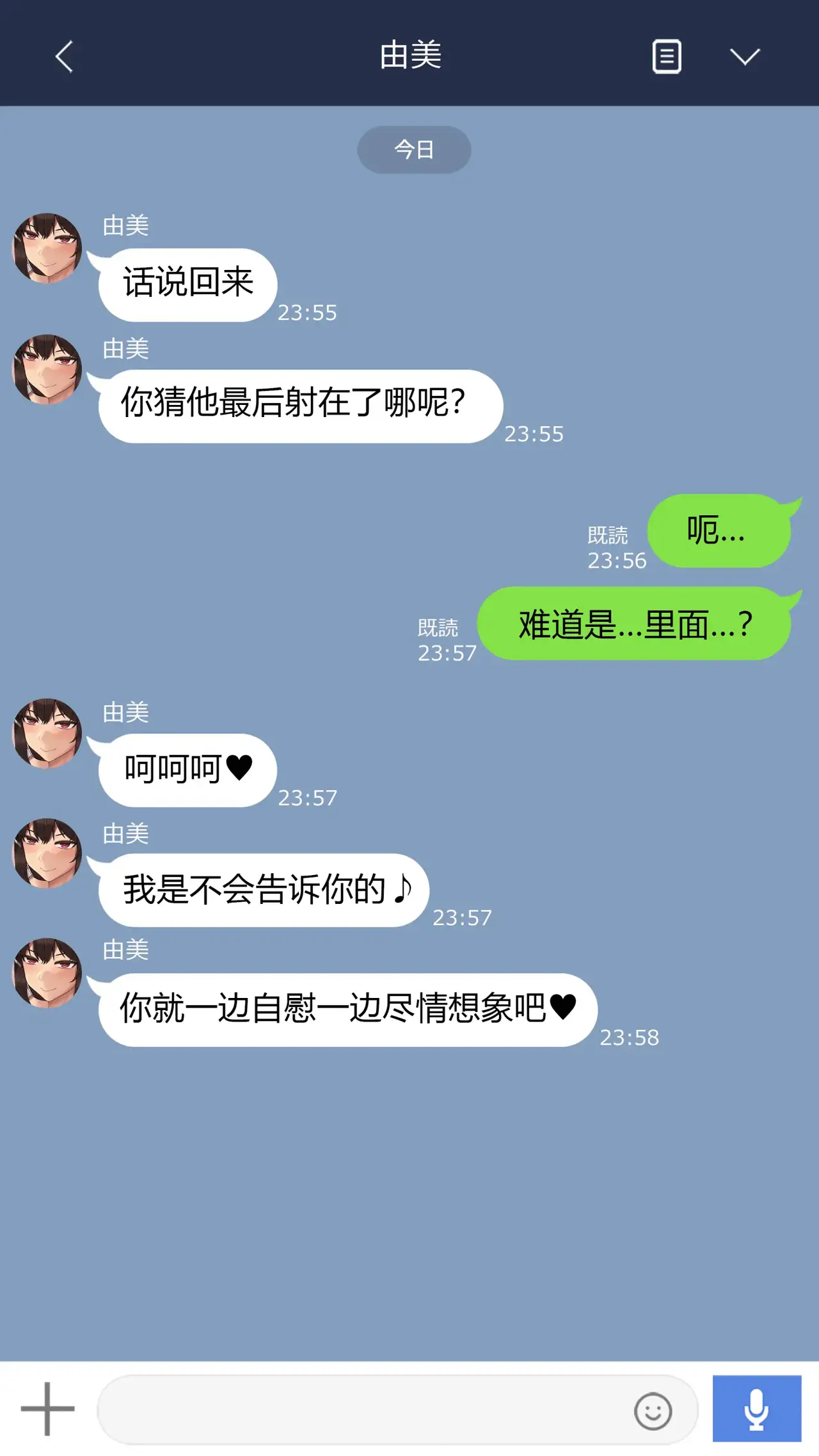819x1456 pixels.
Task: Open the emoji sticker picker
Action: click(x=653, y=1411)
